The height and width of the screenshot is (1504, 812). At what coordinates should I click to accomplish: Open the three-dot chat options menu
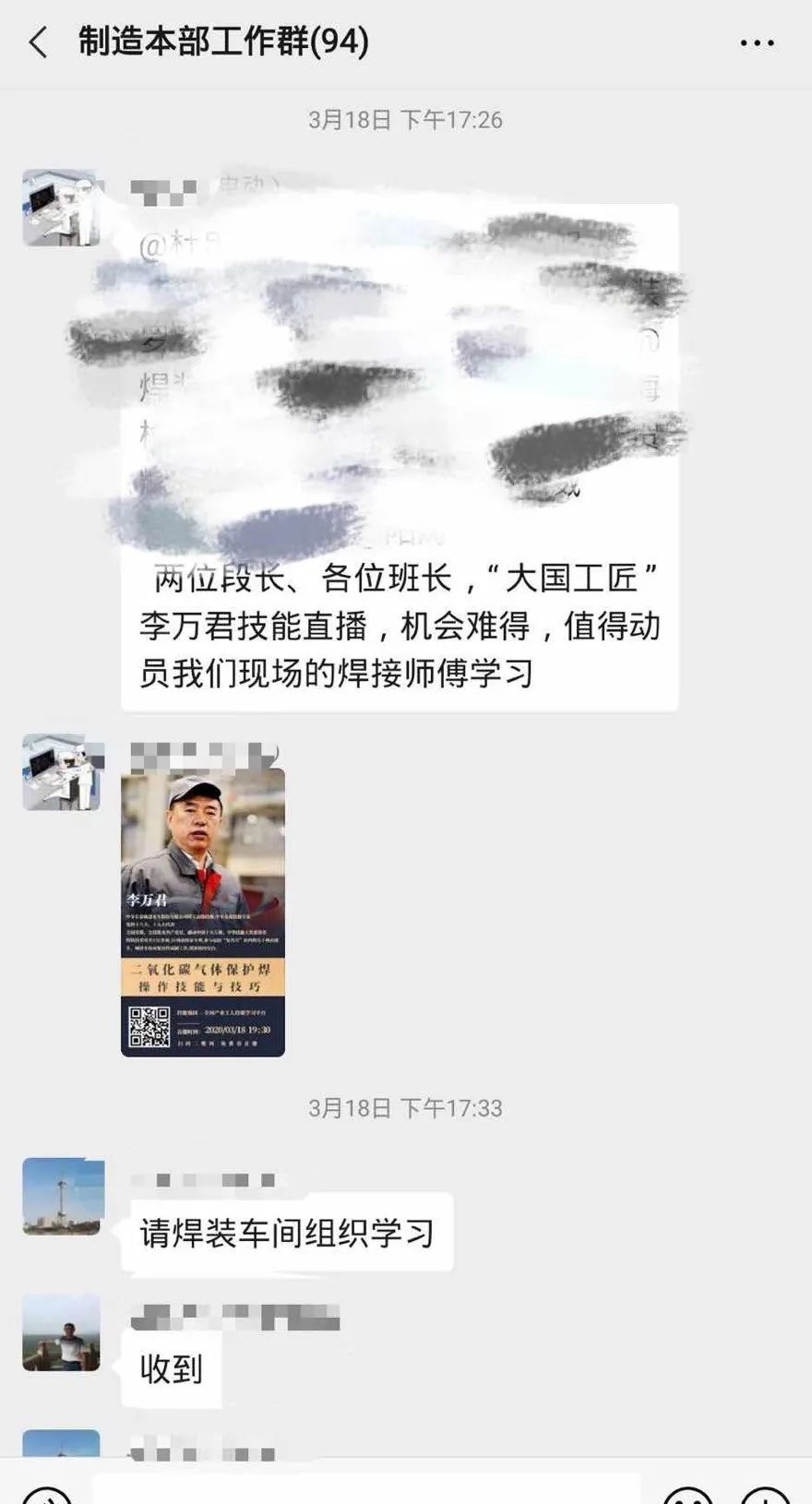pyautogui.click(x=758, y=41)
